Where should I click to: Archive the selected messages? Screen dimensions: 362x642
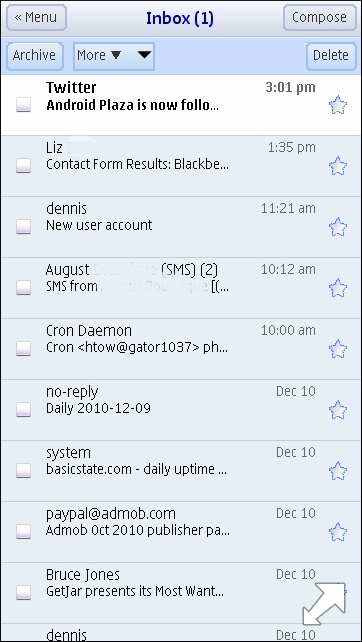point(34,56)
